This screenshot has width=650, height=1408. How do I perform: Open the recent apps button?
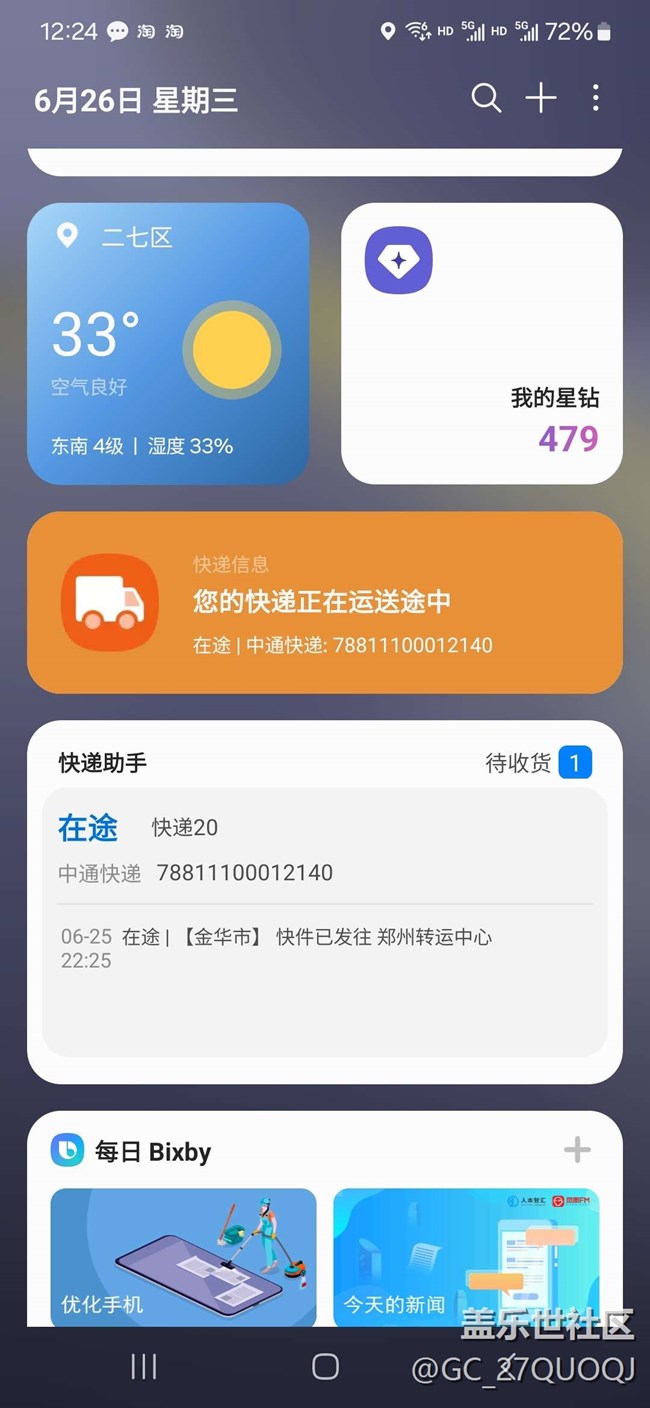(x=144, y=1367)
